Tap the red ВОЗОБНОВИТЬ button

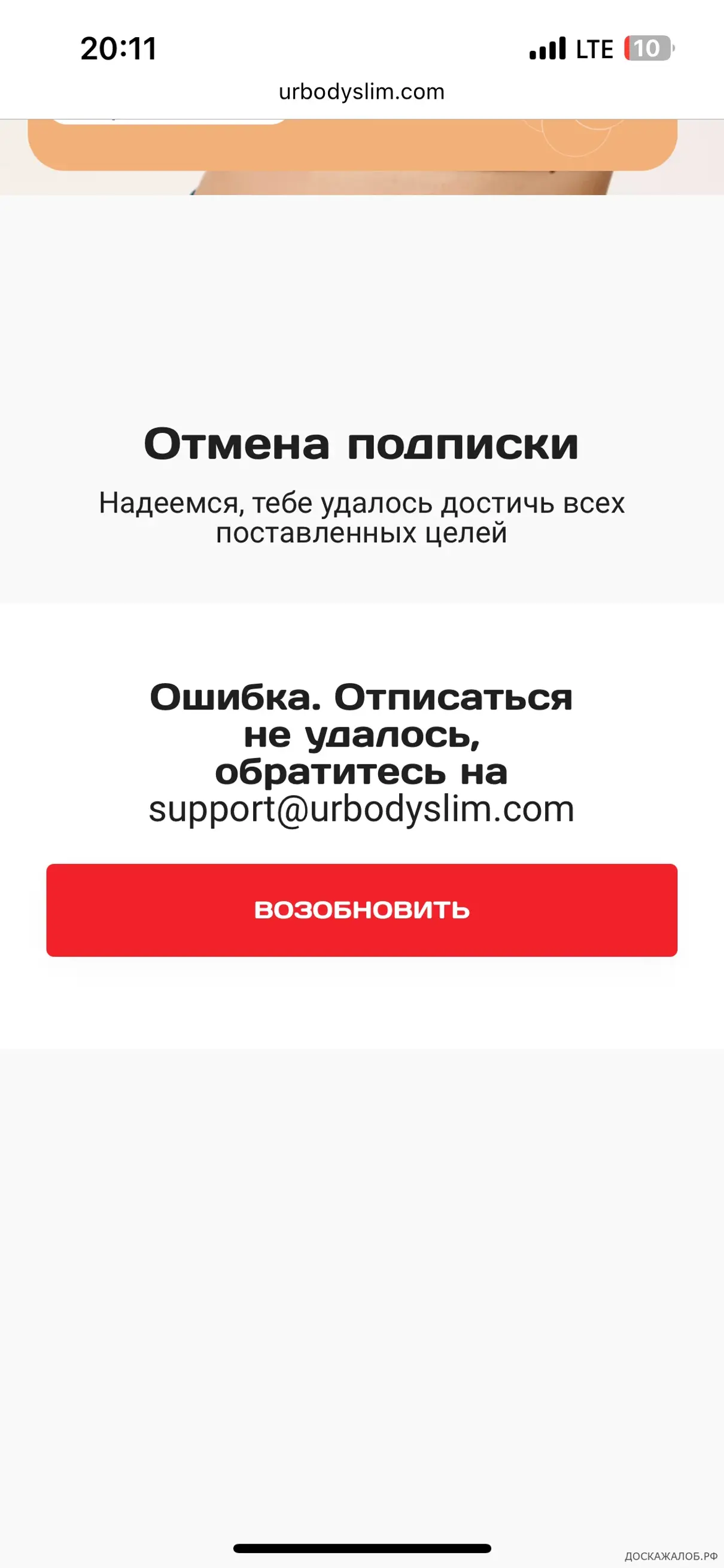361,909
